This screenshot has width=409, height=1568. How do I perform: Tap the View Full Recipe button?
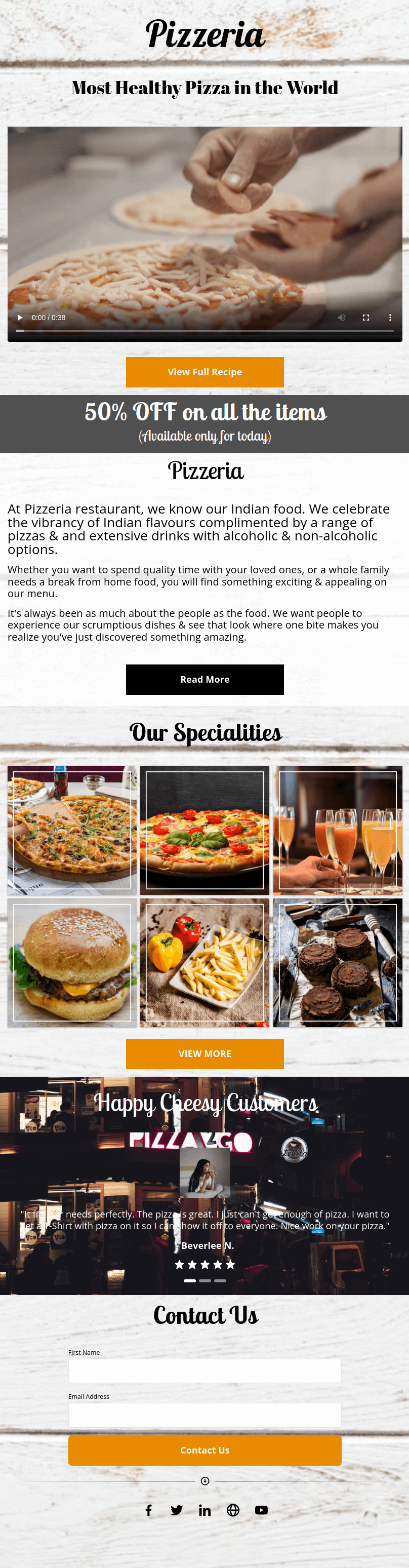204,372
